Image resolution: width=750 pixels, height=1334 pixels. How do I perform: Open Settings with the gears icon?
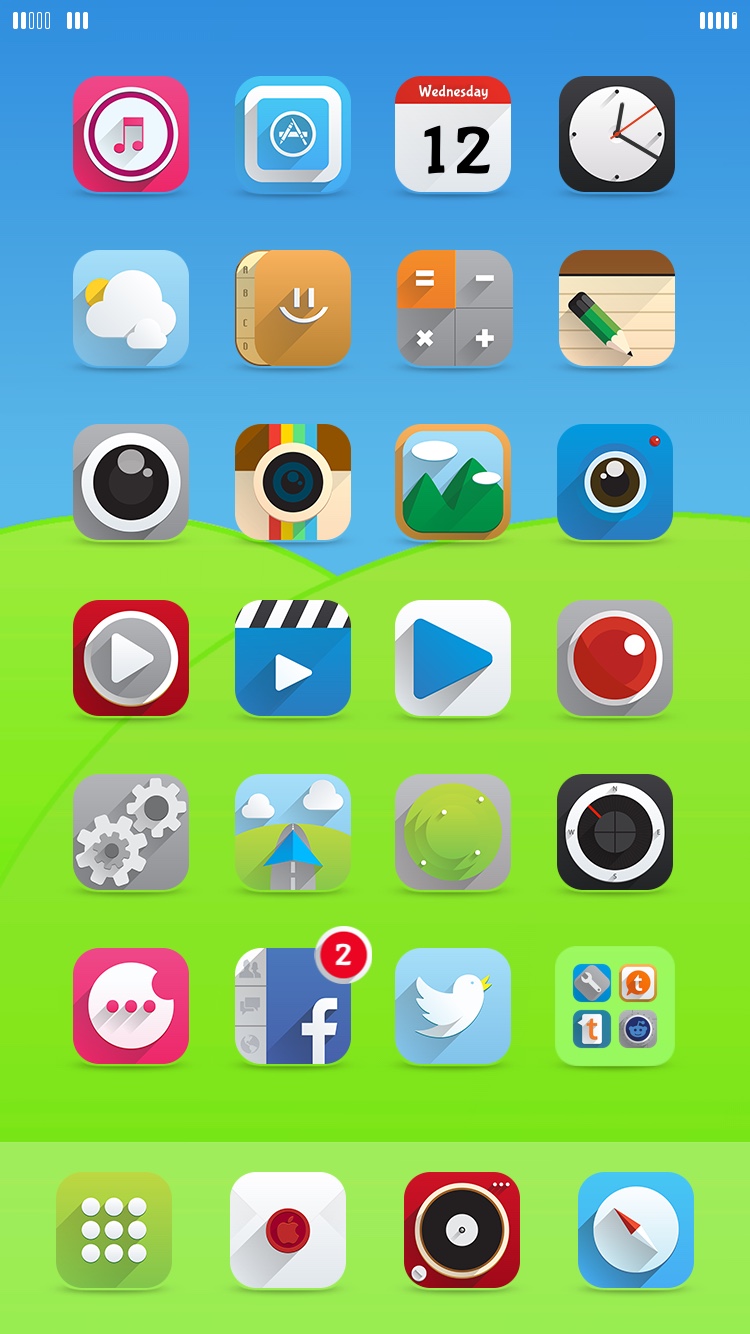(131, 832)
